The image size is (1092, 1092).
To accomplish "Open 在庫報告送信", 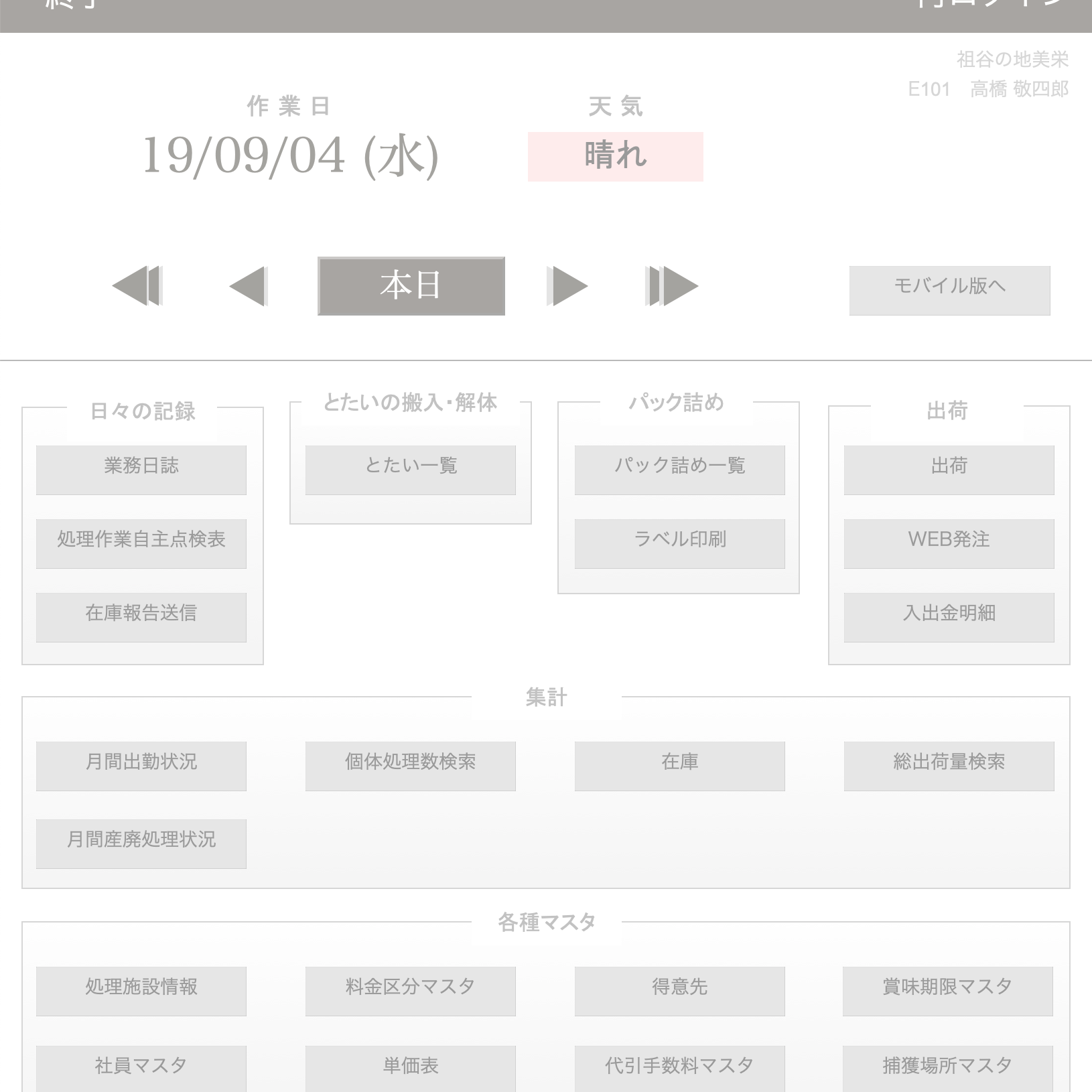I will click(141, 617).
